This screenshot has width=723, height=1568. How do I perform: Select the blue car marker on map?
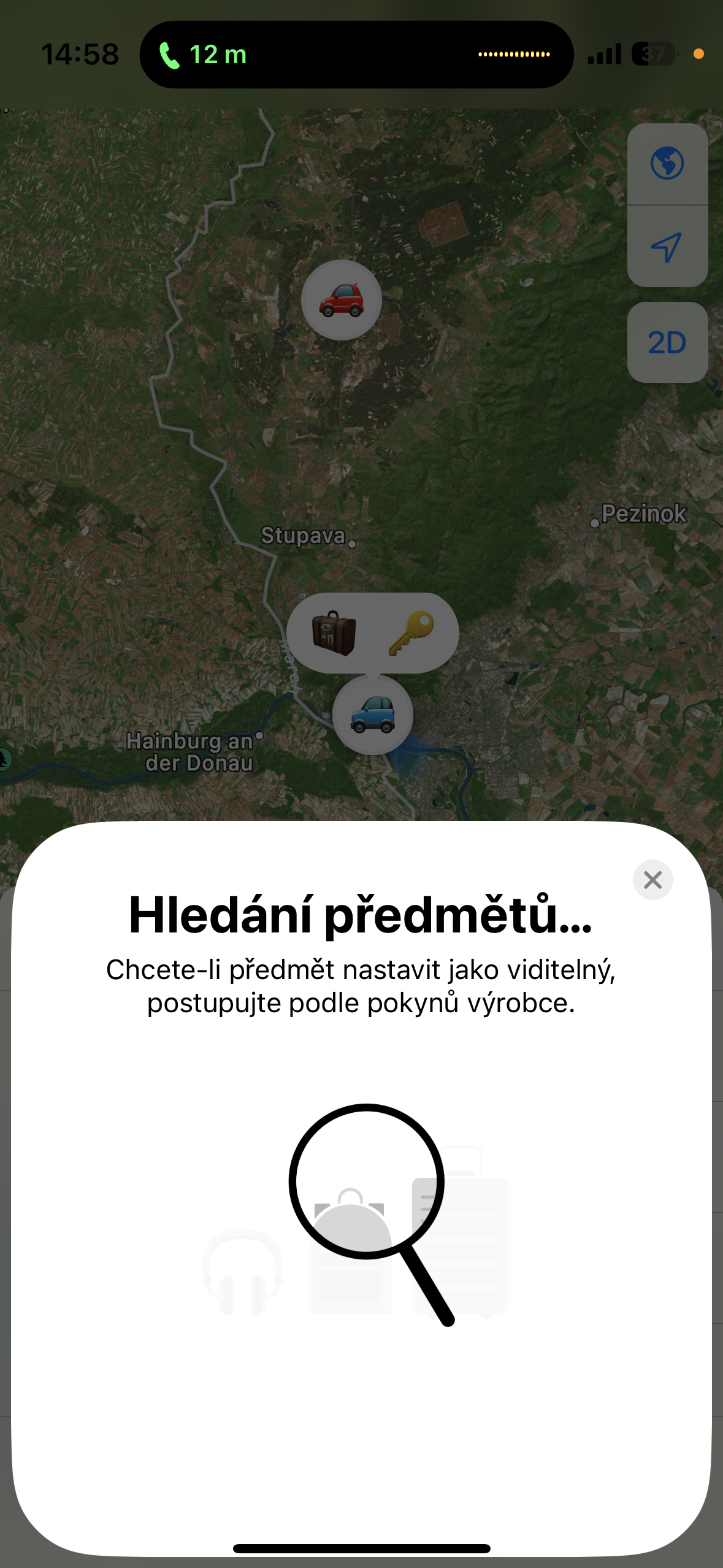point(372,715)
